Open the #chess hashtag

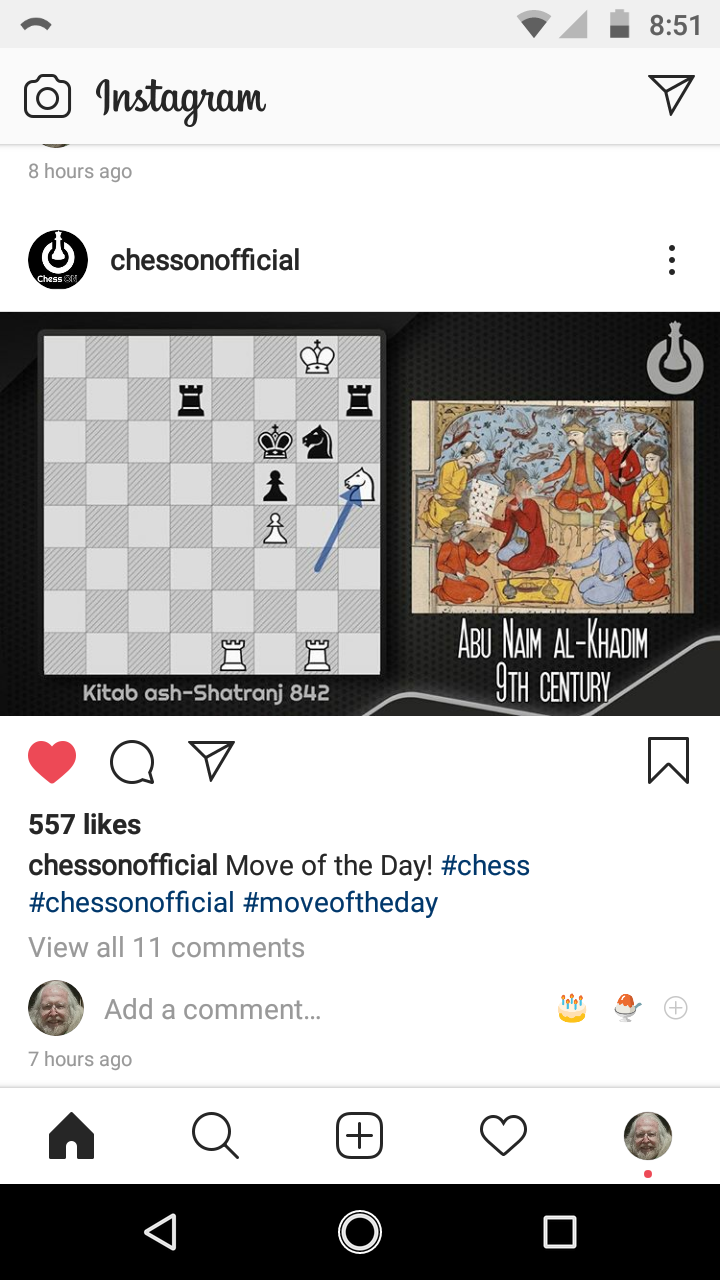click(x=485, y=865)
